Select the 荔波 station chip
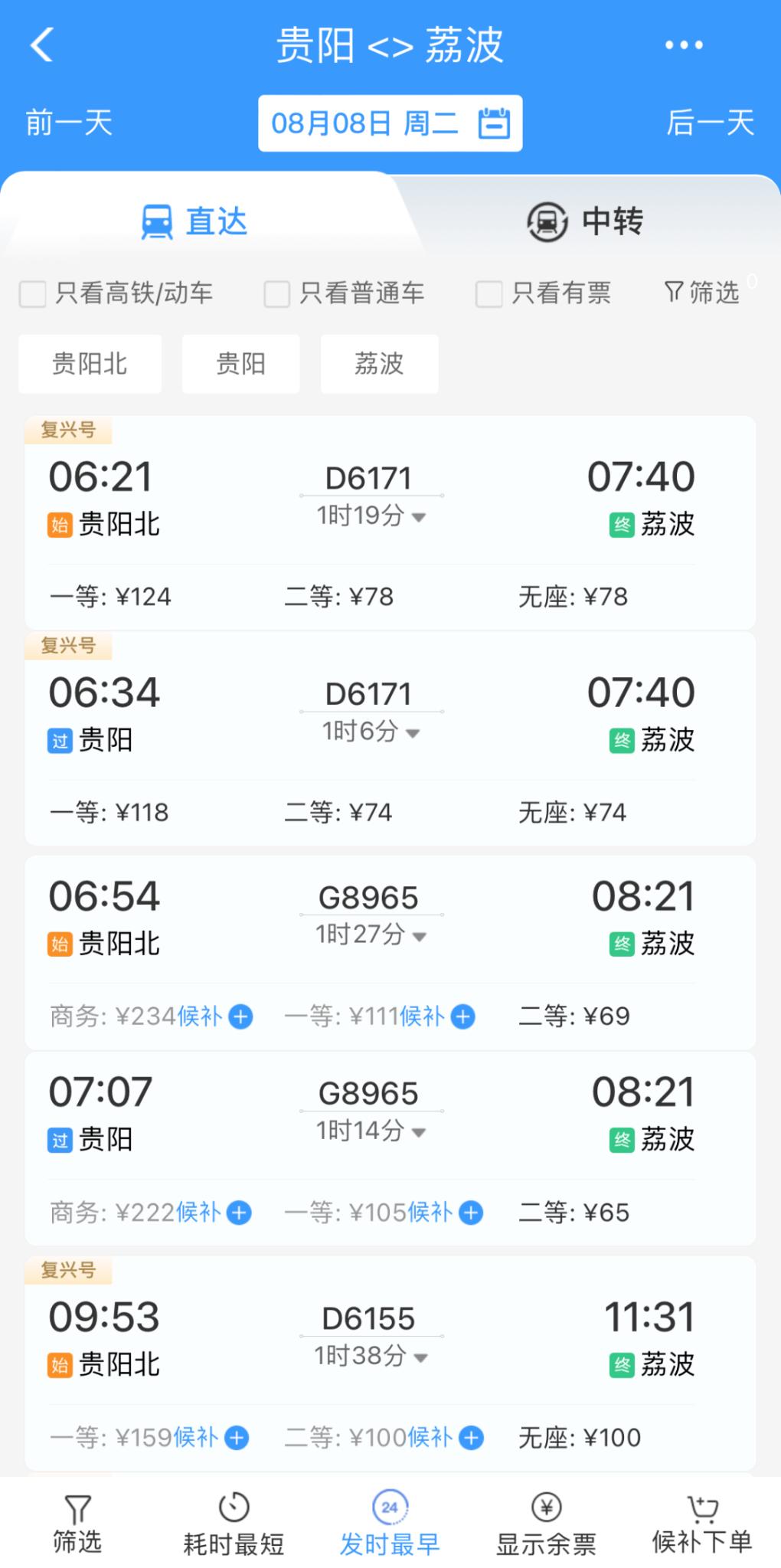The width and height of the screenshot is (781, 1568). (x=379, y=364)
